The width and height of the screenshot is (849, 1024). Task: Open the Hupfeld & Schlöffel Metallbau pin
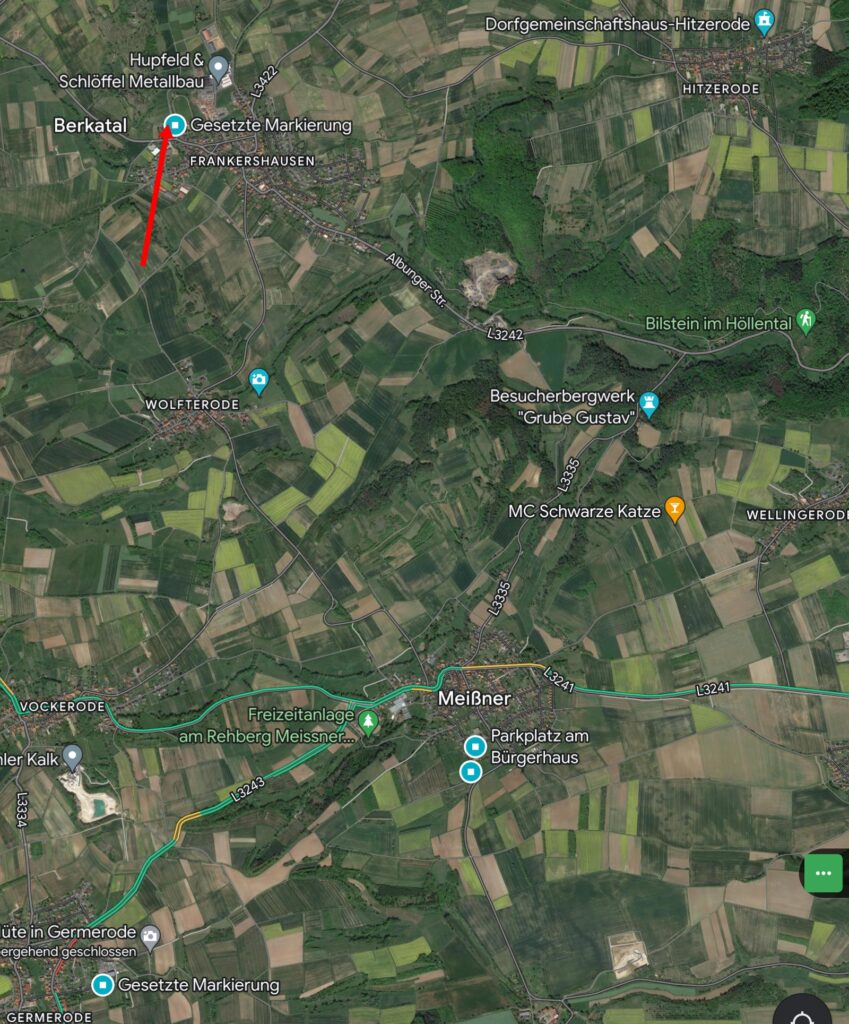pos(218,67)
